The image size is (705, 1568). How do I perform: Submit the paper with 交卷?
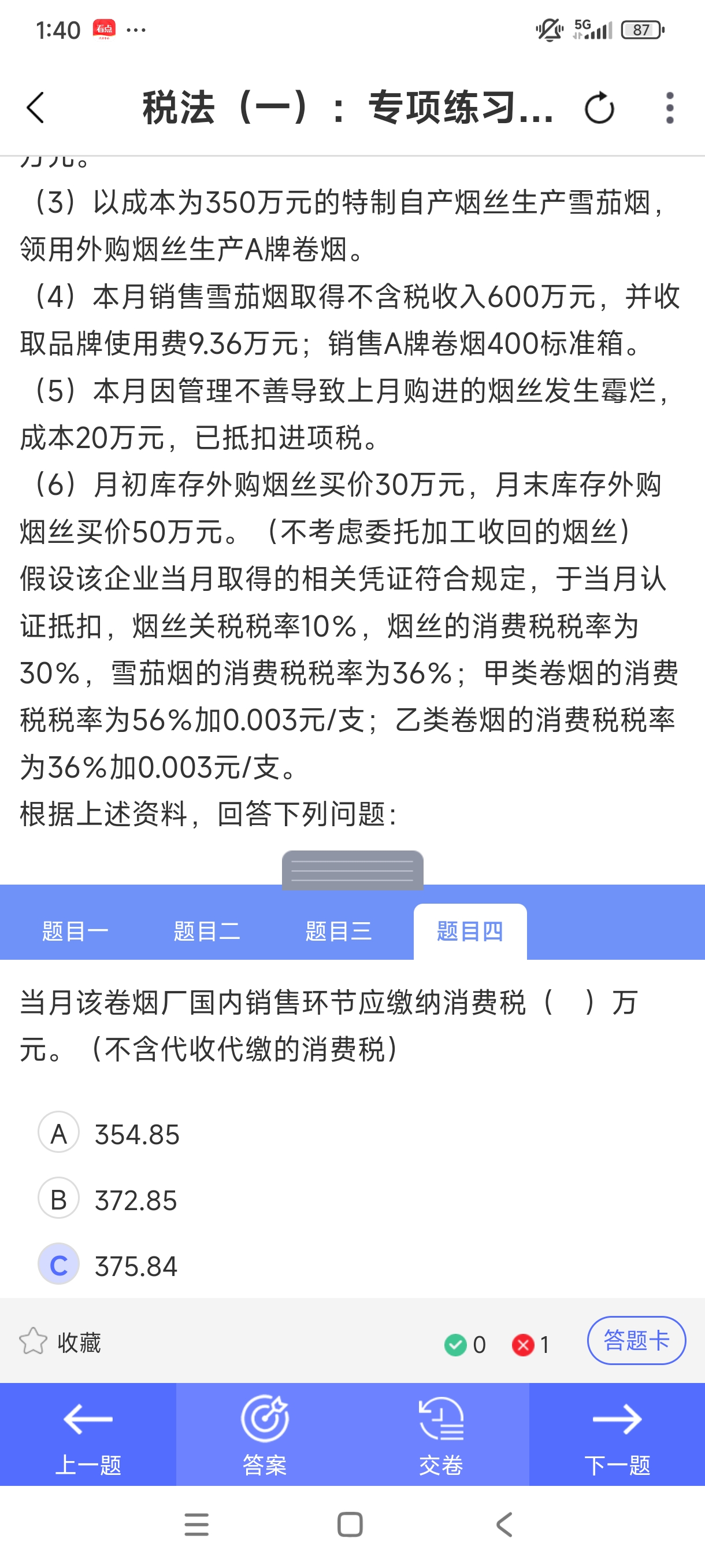click(x=441, y=1434)
